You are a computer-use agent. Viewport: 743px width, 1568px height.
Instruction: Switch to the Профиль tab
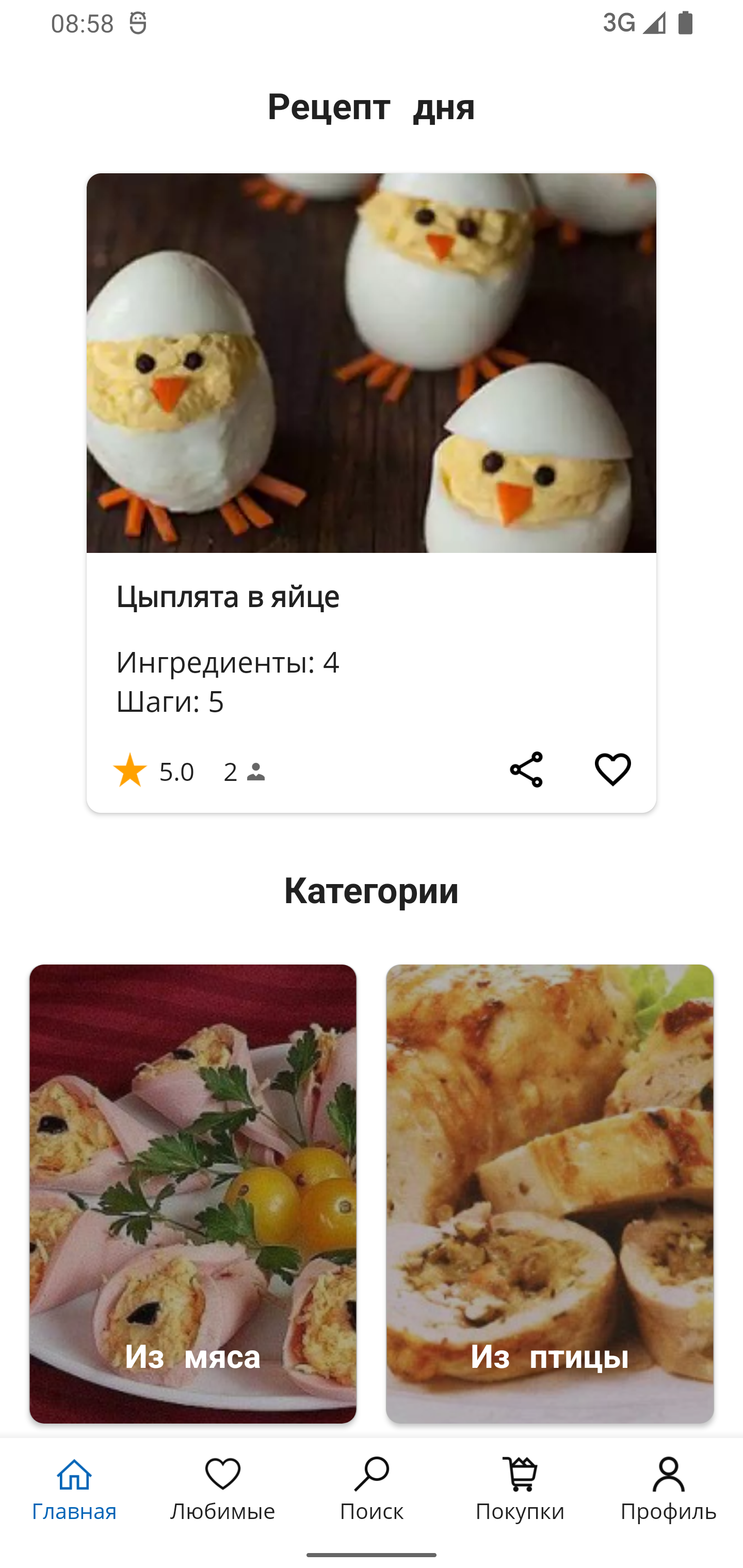[668, 1488]
